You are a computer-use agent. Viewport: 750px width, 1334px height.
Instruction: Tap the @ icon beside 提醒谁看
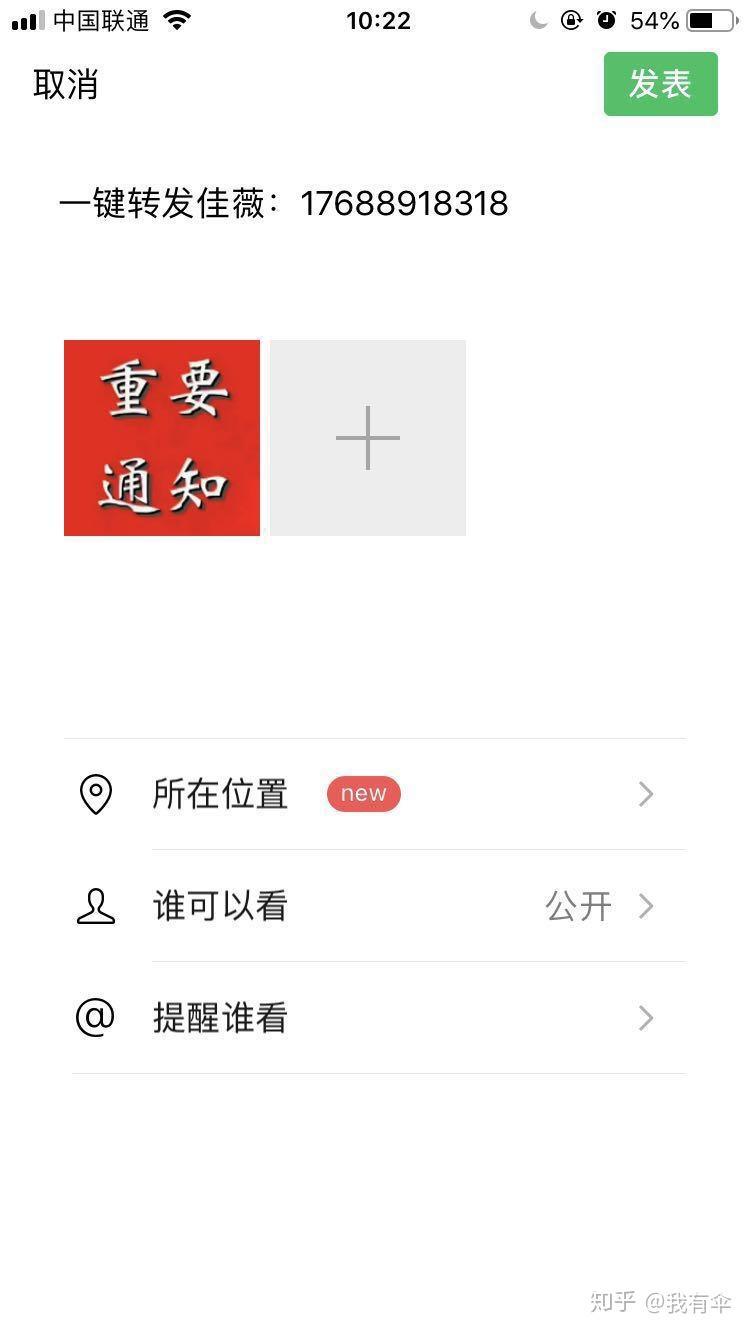coord(95,1018)
